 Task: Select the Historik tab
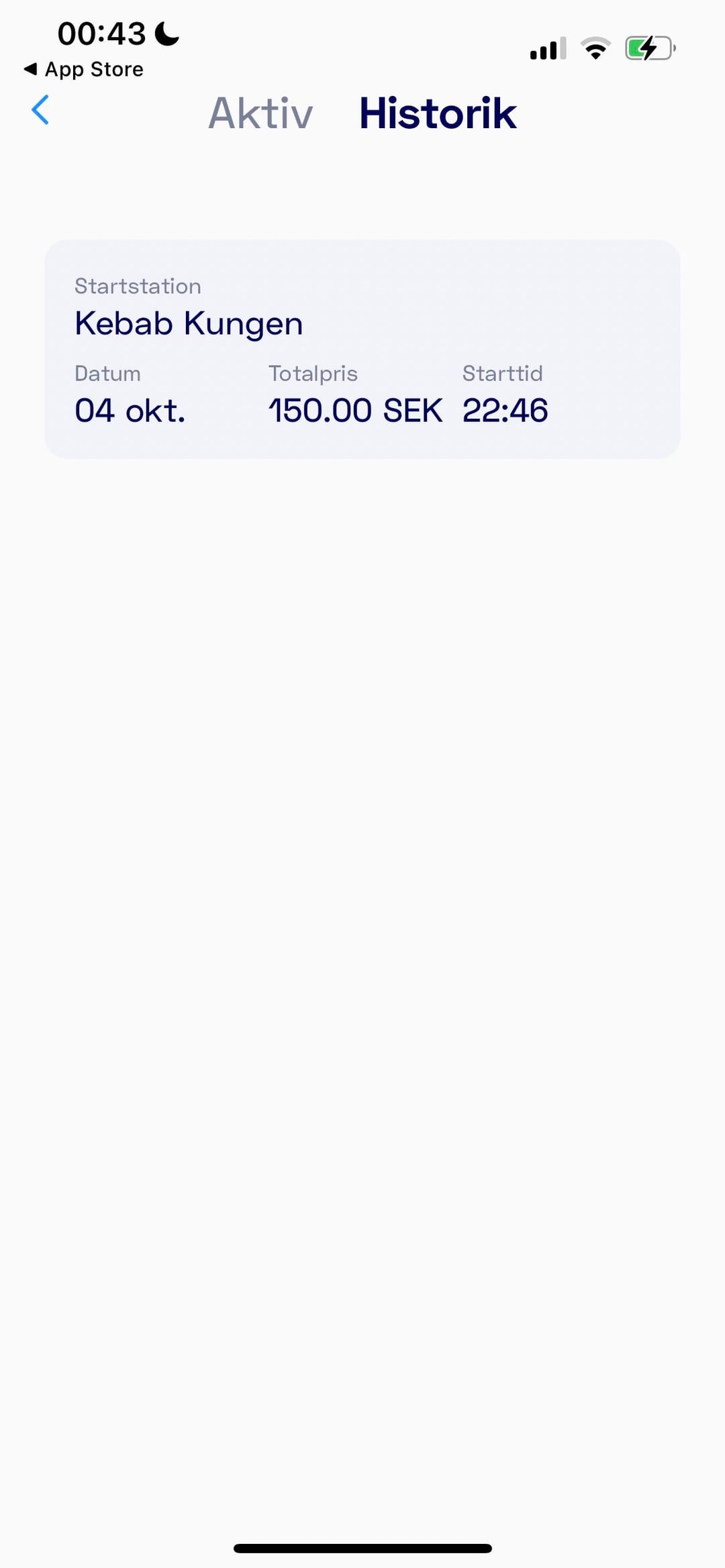[x=438, y=113]
